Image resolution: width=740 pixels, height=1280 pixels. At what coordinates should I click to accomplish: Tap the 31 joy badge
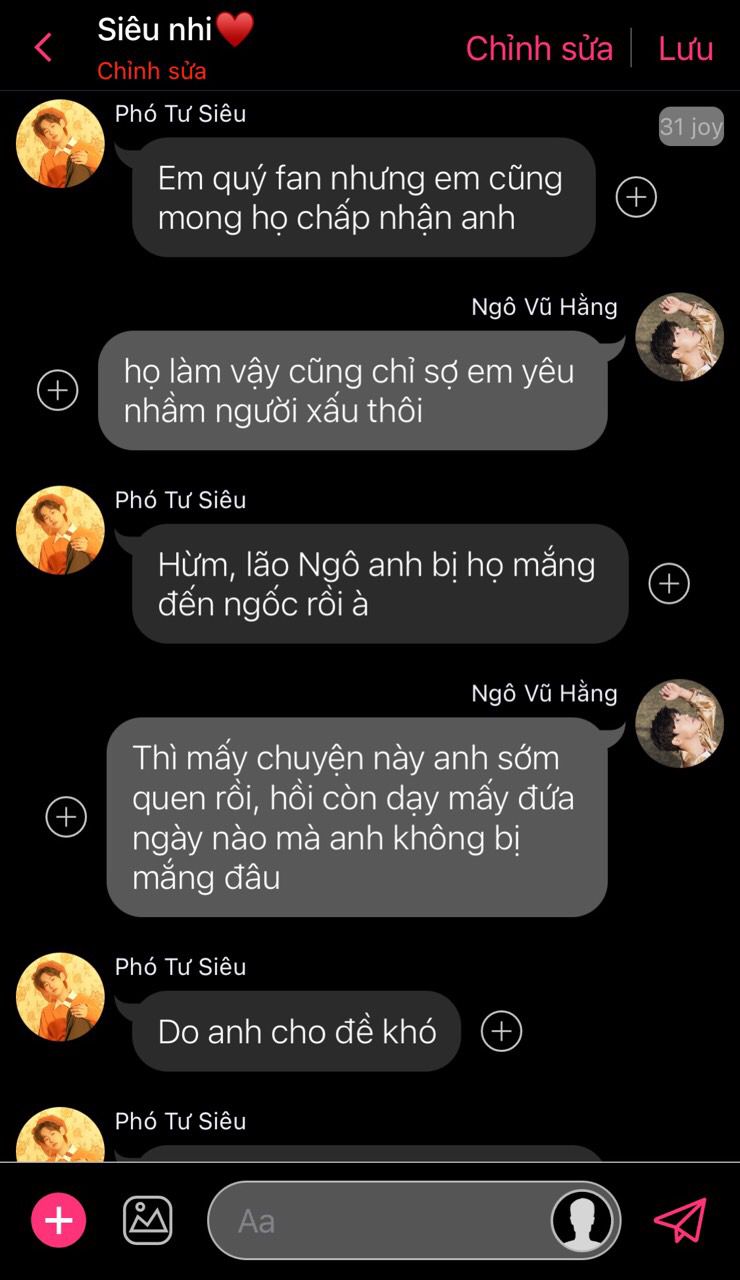[x=691, y=127]
